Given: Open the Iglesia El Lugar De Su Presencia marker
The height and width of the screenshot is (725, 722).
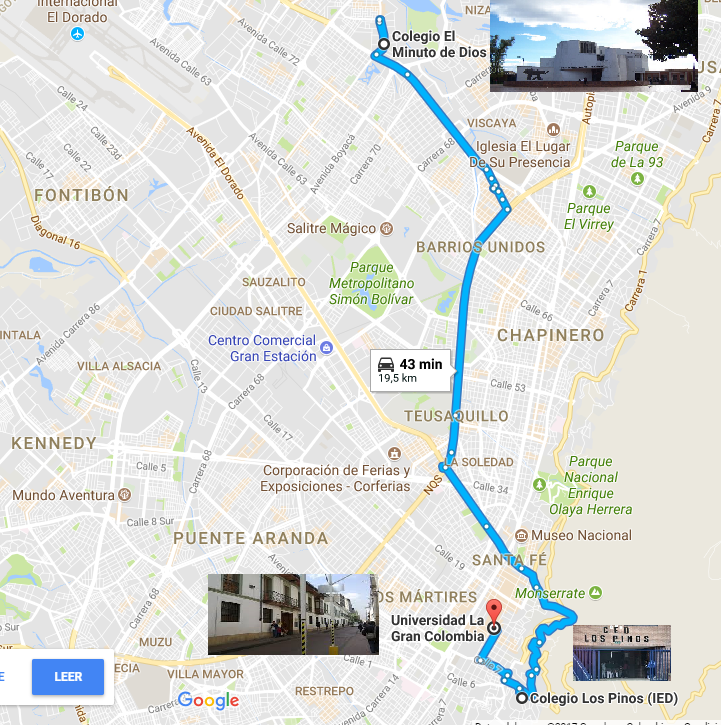Looking at the screenshot, I should (x=554, y=130).
